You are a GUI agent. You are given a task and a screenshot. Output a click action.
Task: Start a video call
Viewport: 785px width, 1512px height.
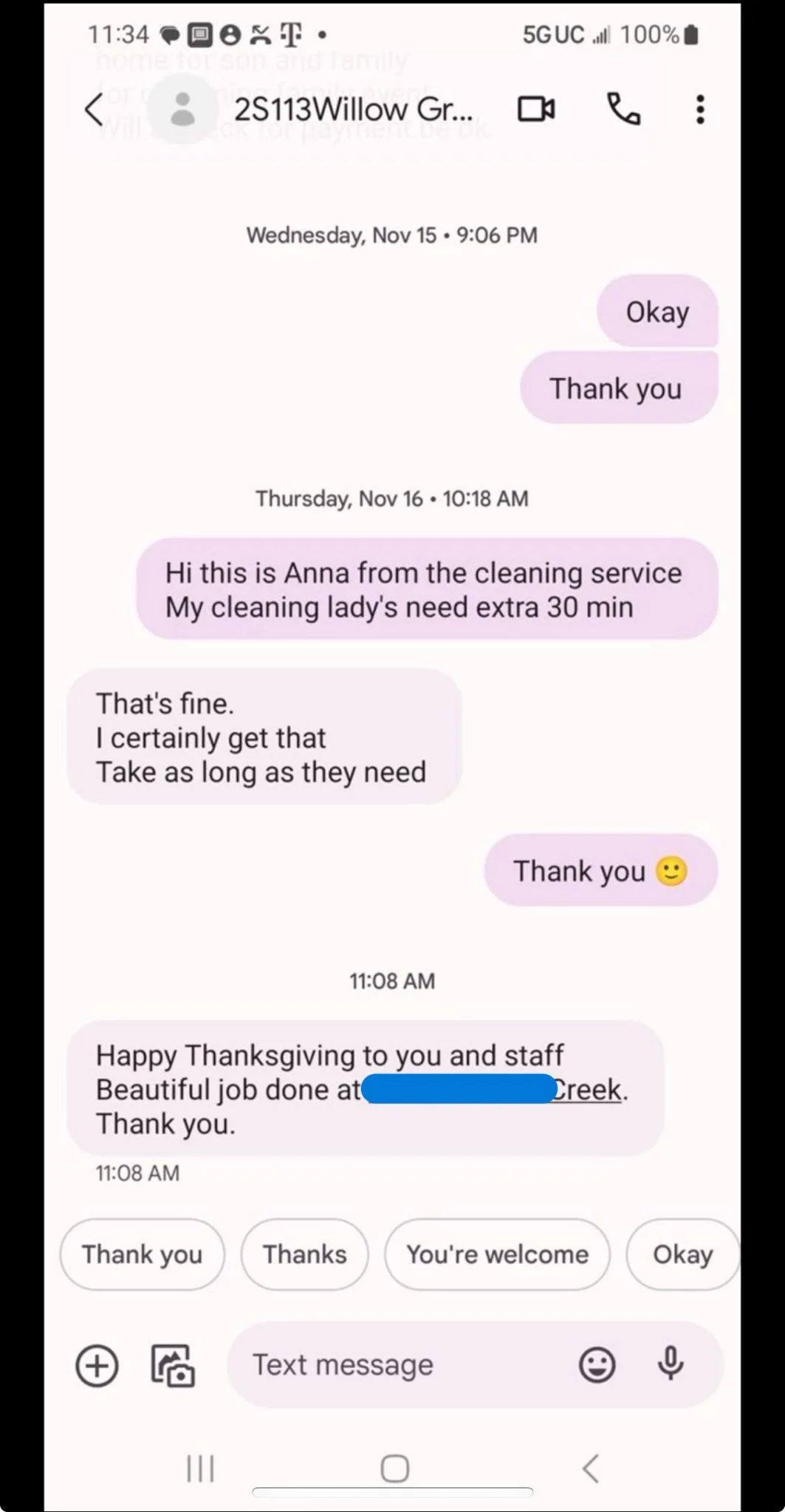pos(536,110)
